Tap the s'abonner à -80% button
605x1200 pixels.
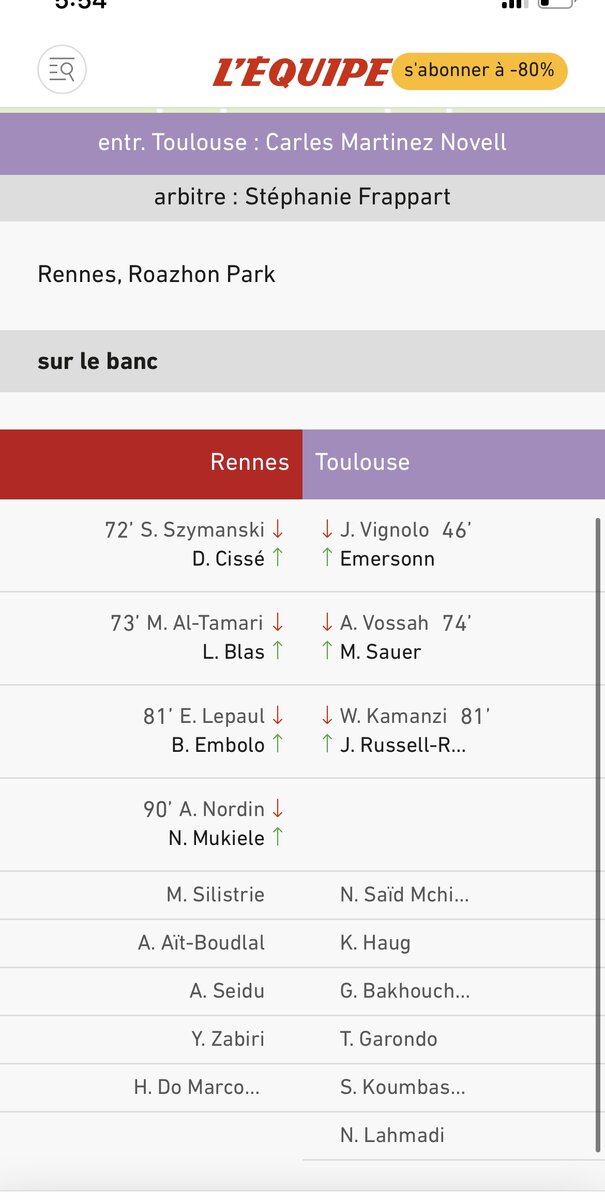(479, 71)
